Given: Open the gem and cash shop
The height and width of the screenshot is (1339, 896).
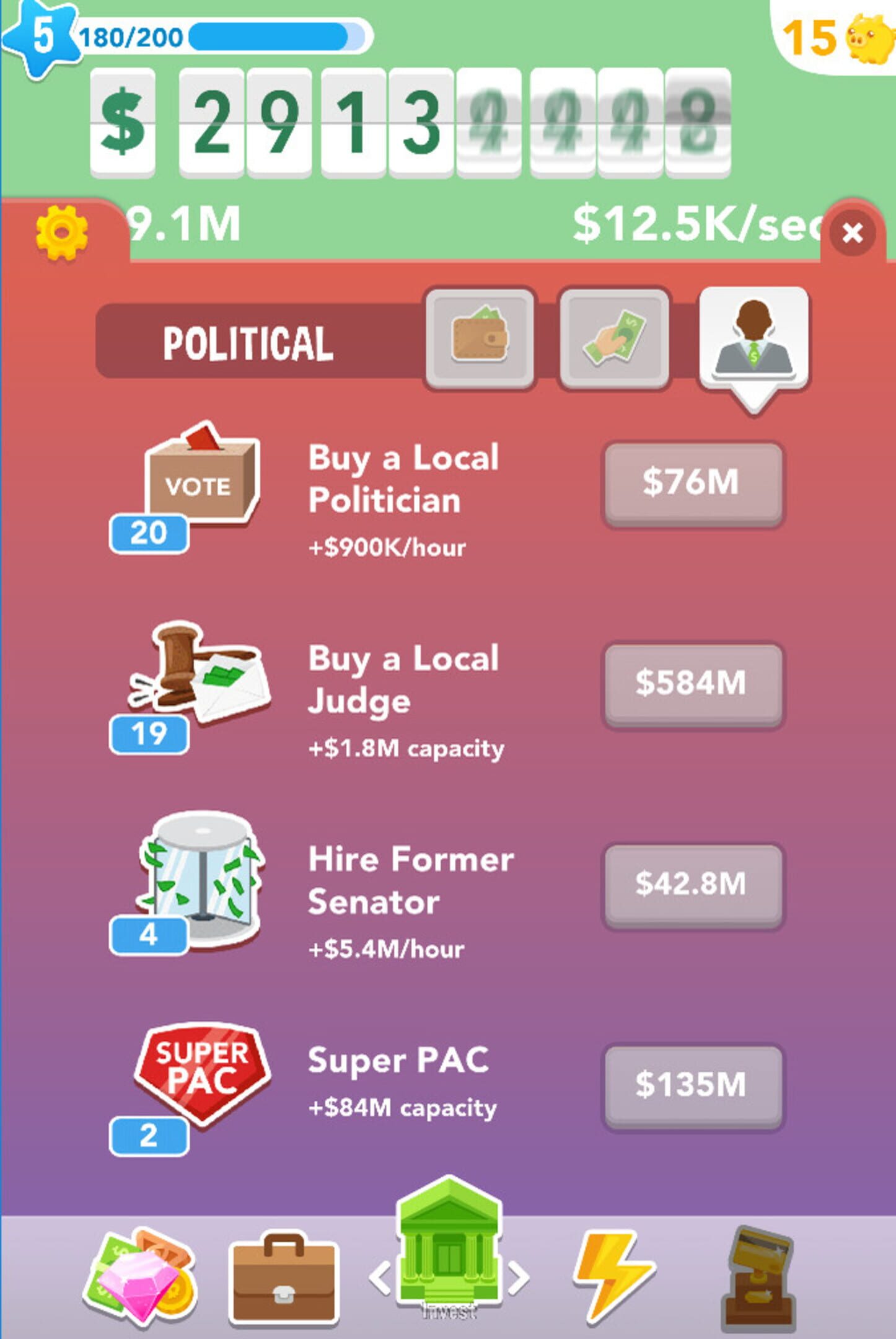Looking at the screenshot, I should (141, 1277).
